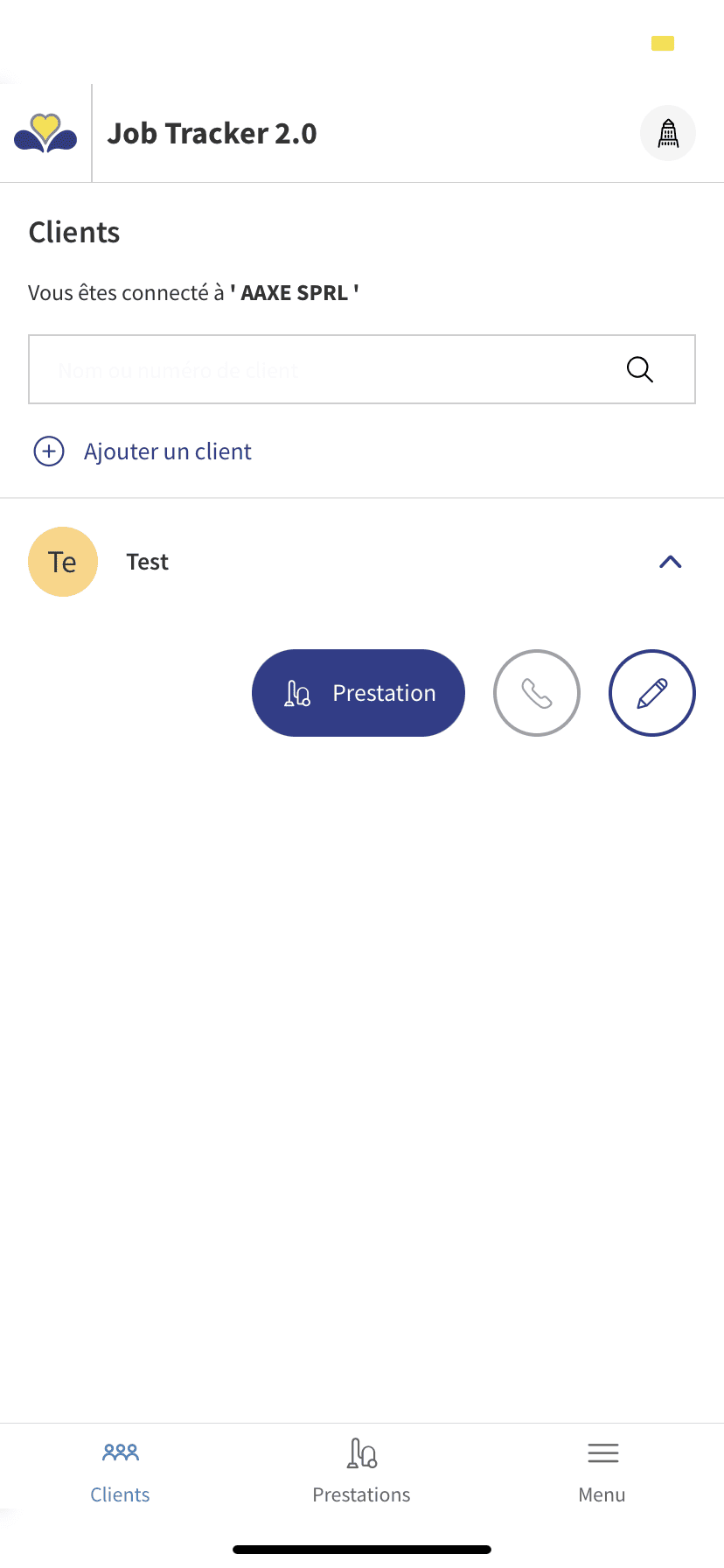Open the Menu tab
Screen dimensions: 724x1568
coord(602,1471)
